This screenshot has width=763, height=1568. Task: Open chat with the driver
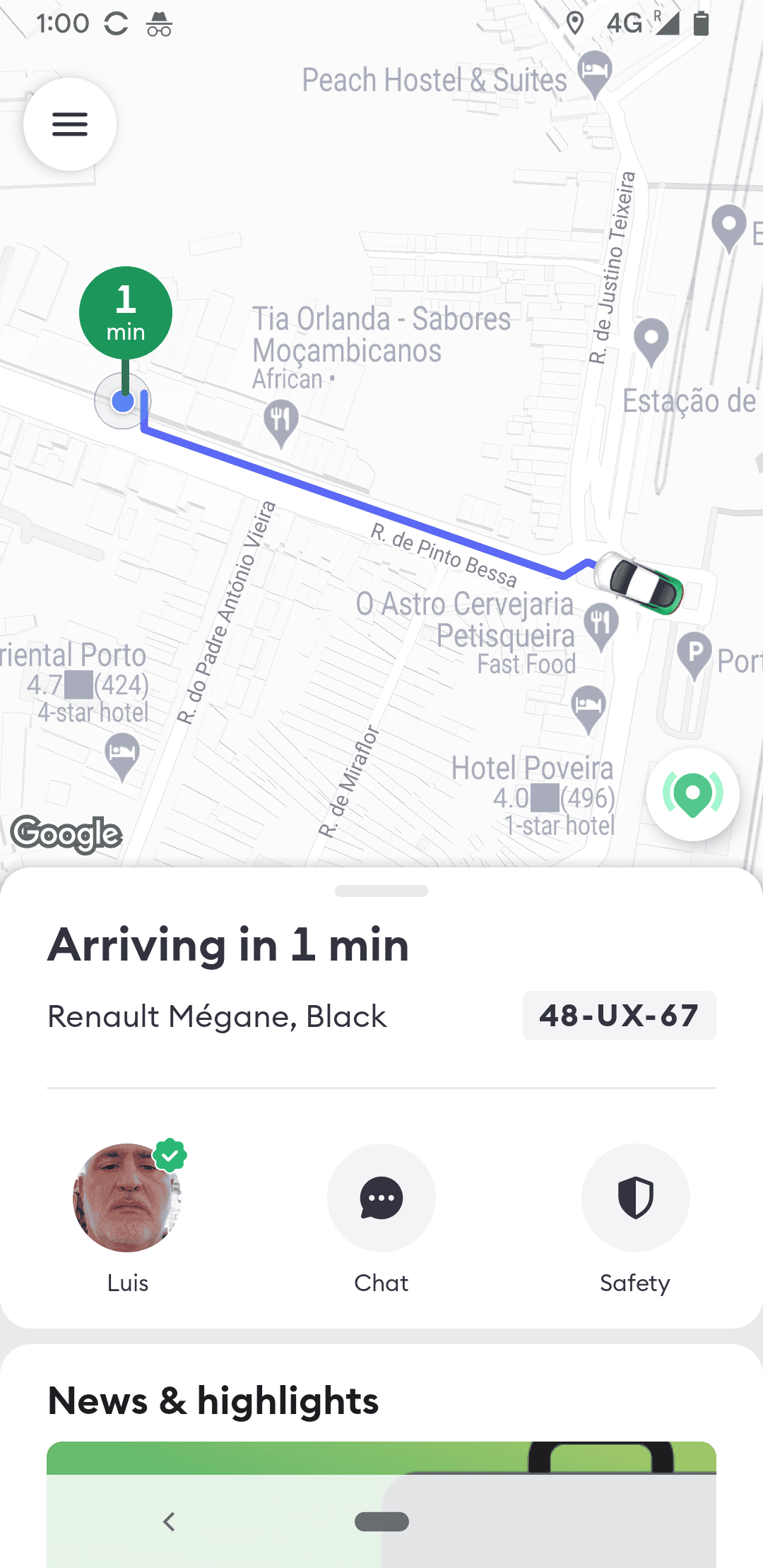[x=381, y=1199]
